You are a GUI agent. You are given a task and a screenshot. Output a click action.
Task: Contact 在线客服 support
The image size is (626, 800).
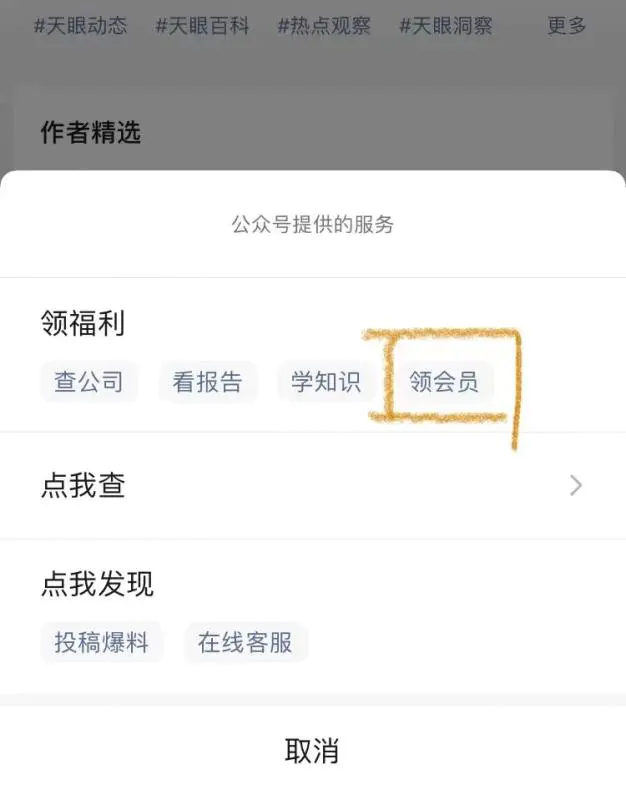click(x=245, y=642)
